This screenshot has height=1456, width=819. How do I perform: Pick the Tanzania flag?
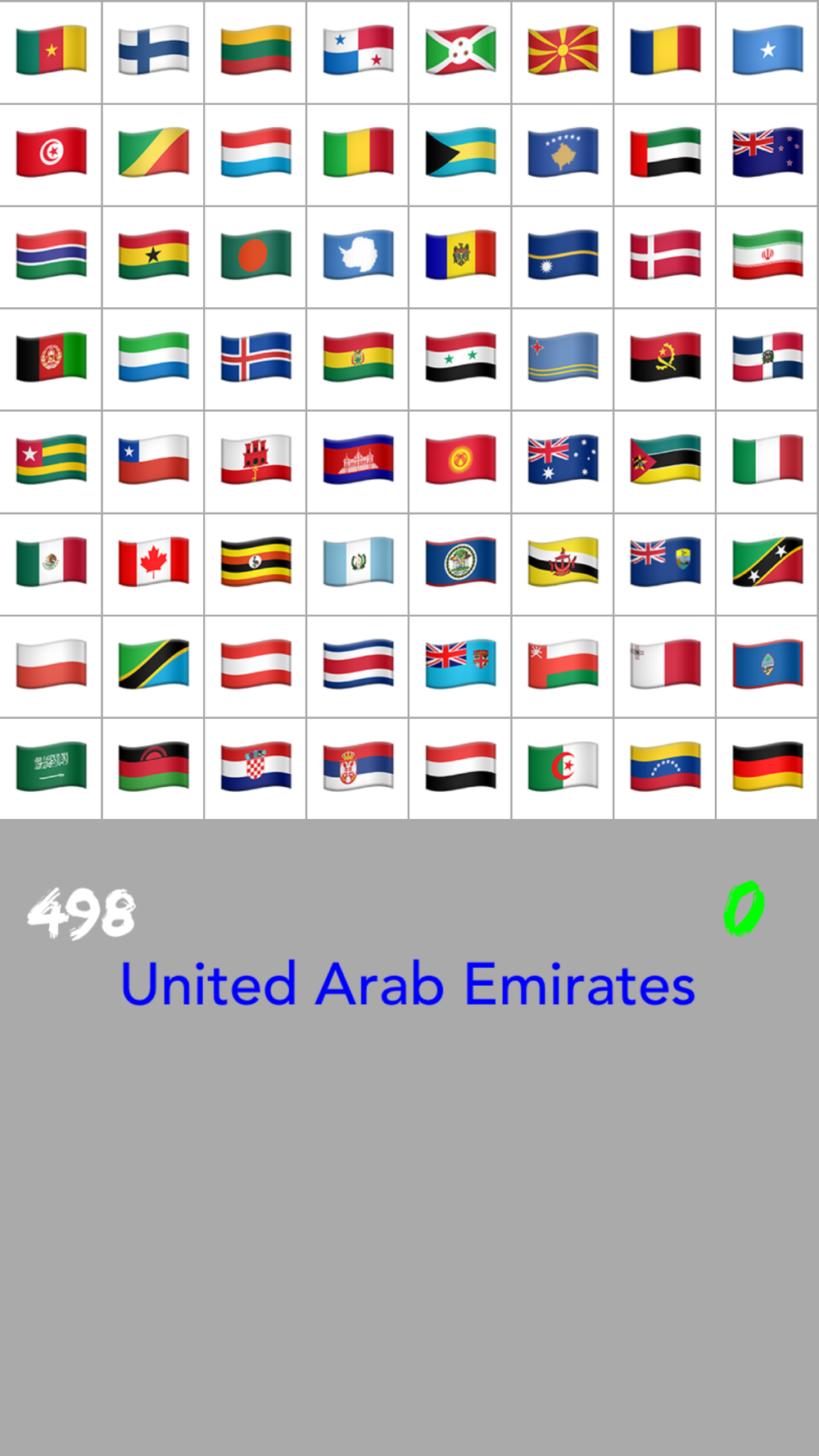click(x=153, y=664)
